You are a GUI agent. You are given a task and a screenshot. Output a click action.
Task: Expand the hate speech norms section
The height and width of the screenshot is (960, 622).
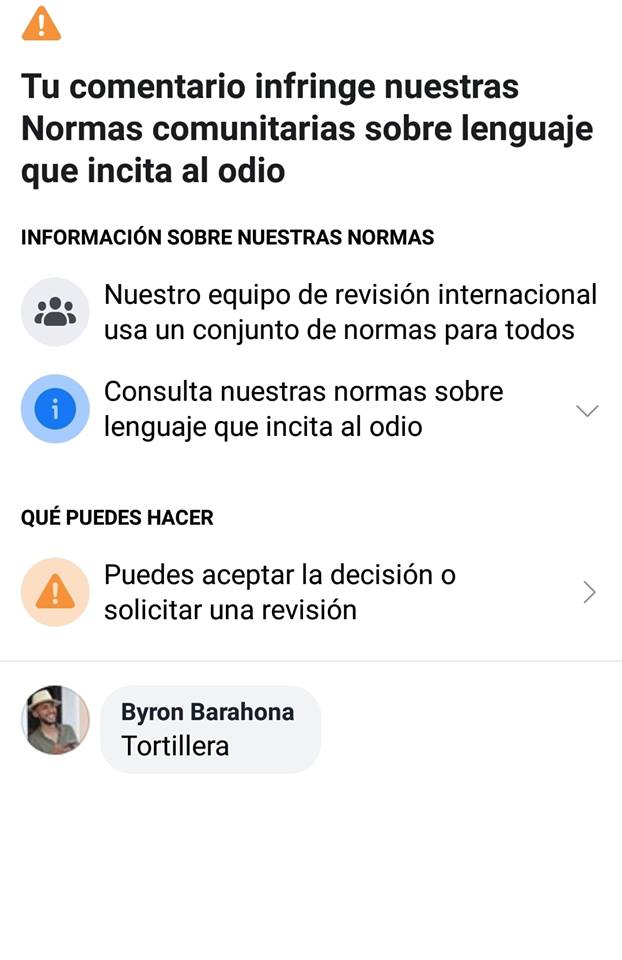587,410
